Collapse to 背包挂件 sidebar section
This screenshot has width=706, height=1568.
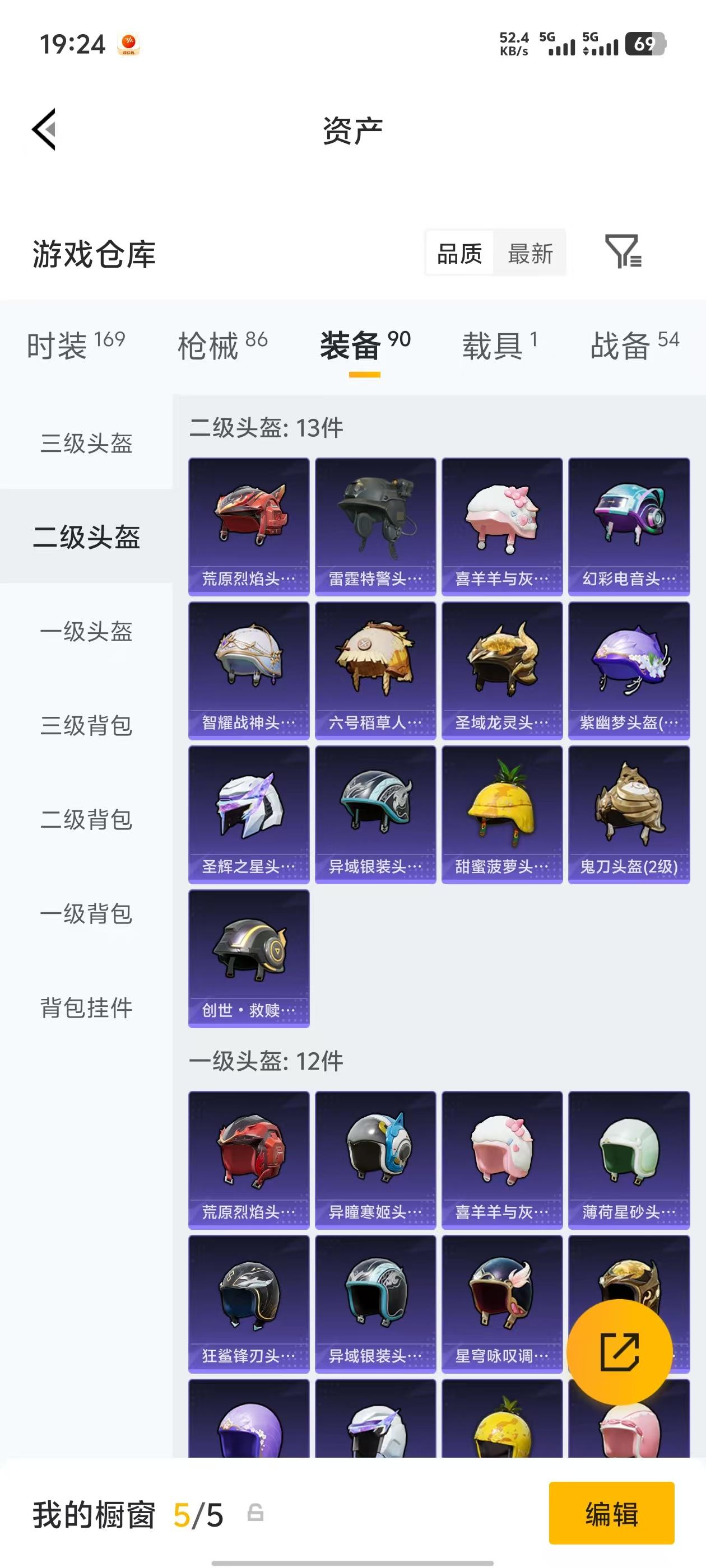[x=86, y=1007]
